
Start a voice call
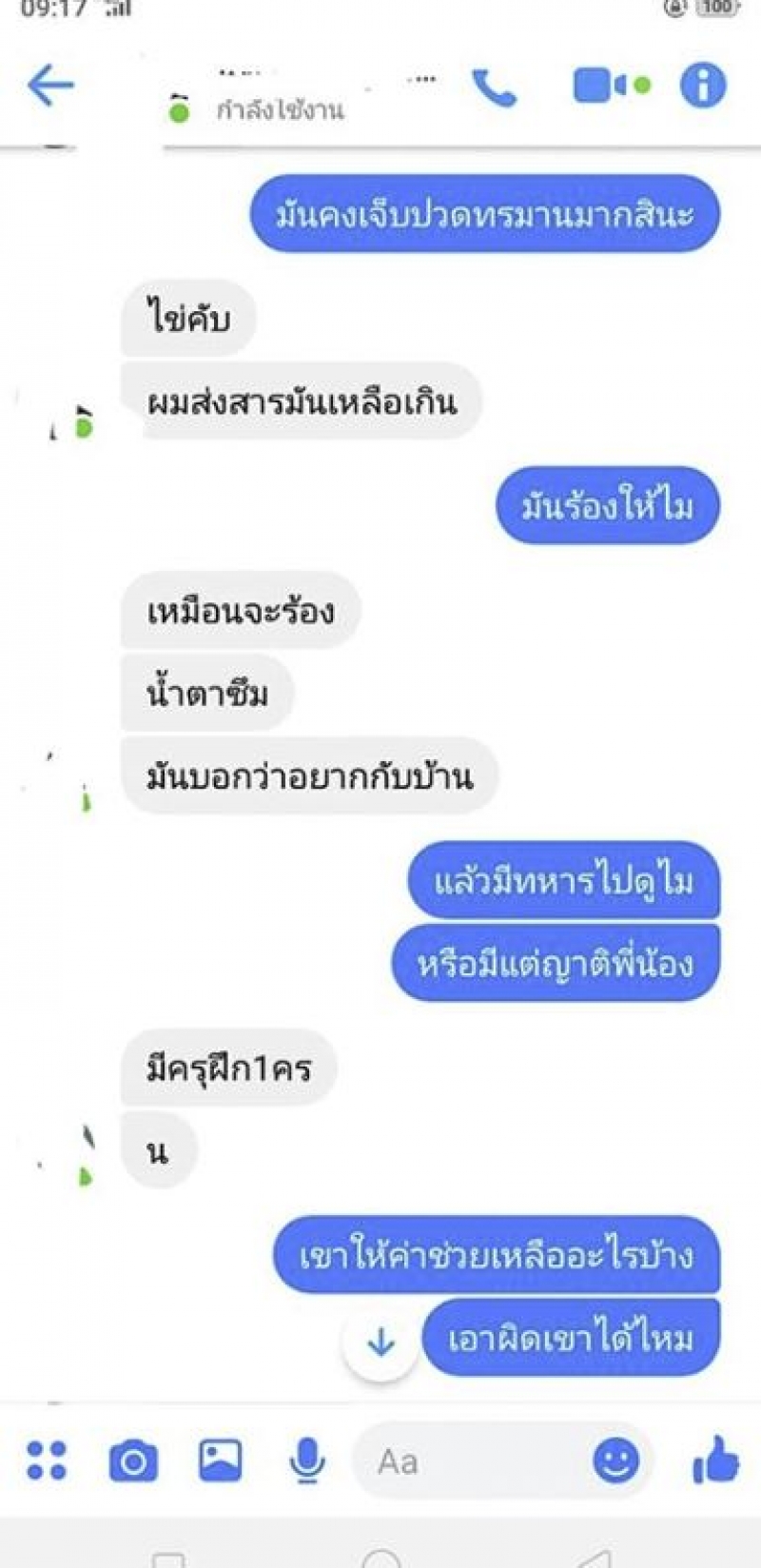494,88
